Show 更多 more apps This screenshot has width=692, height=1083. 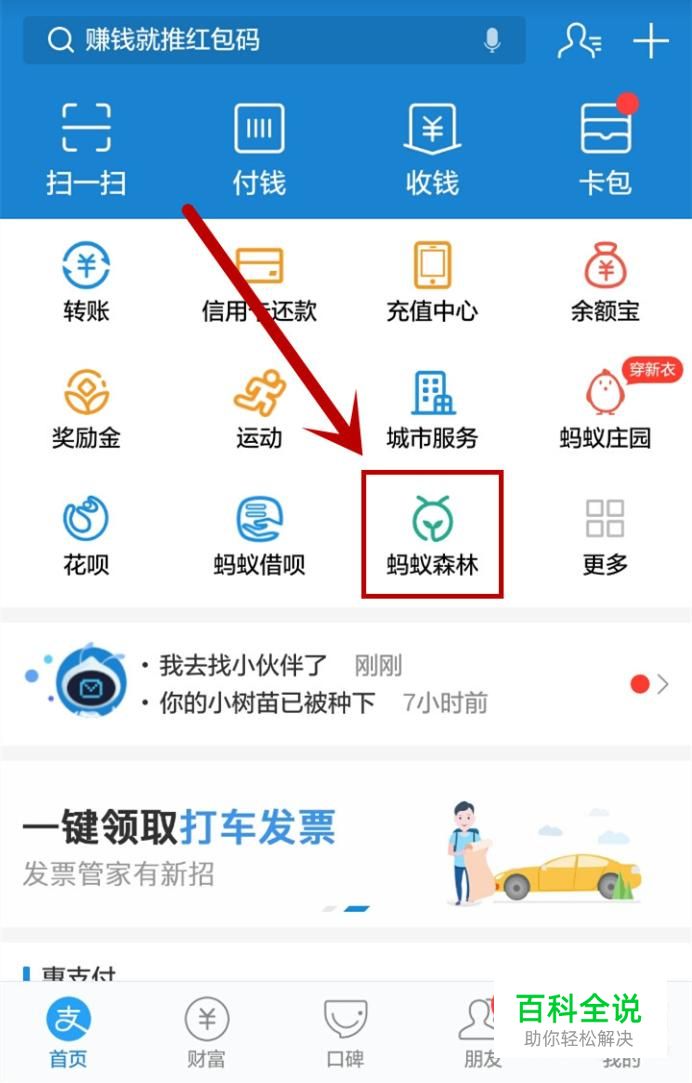(605, 536)
